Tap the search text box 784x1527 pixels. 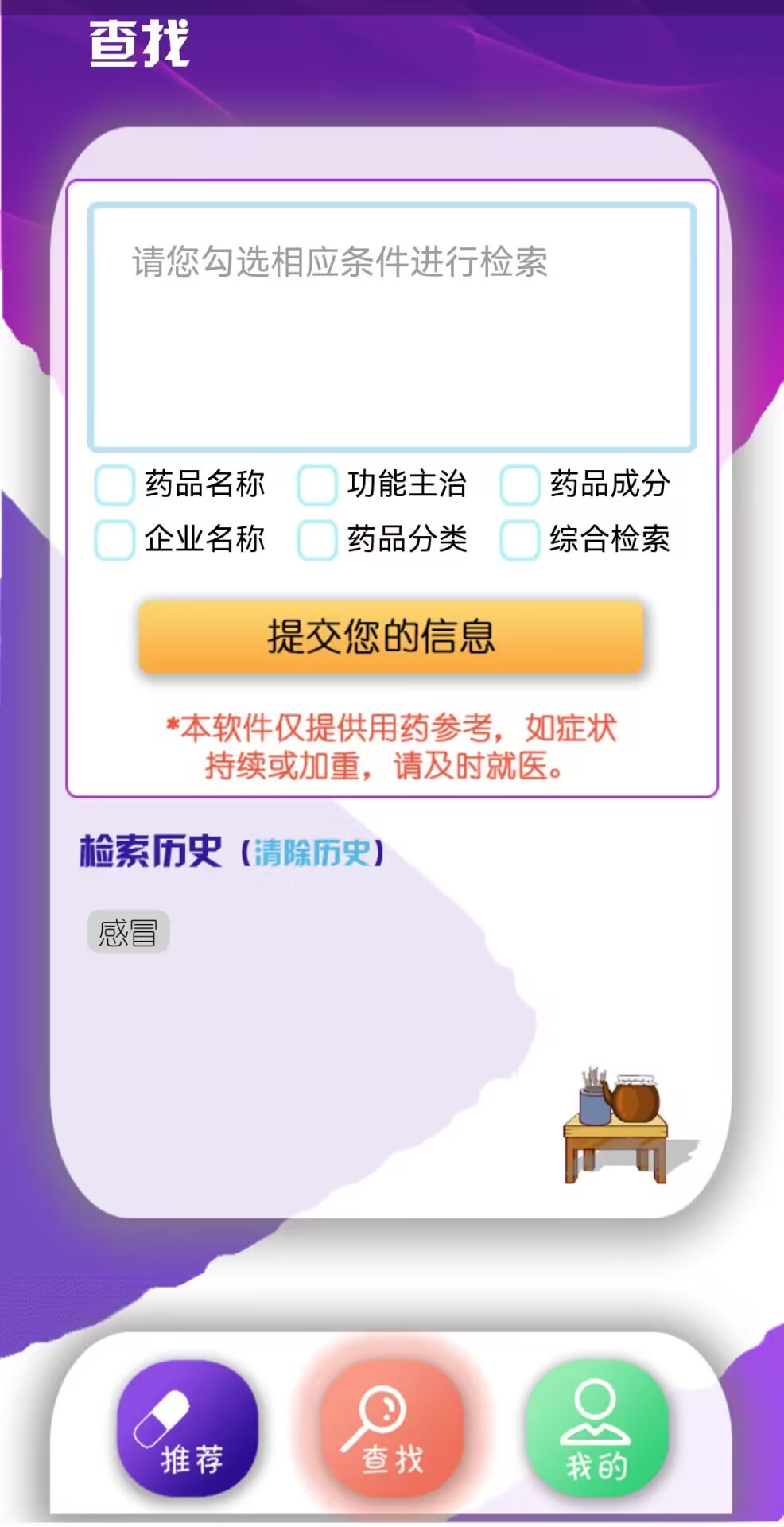click(x=392, y=327)
